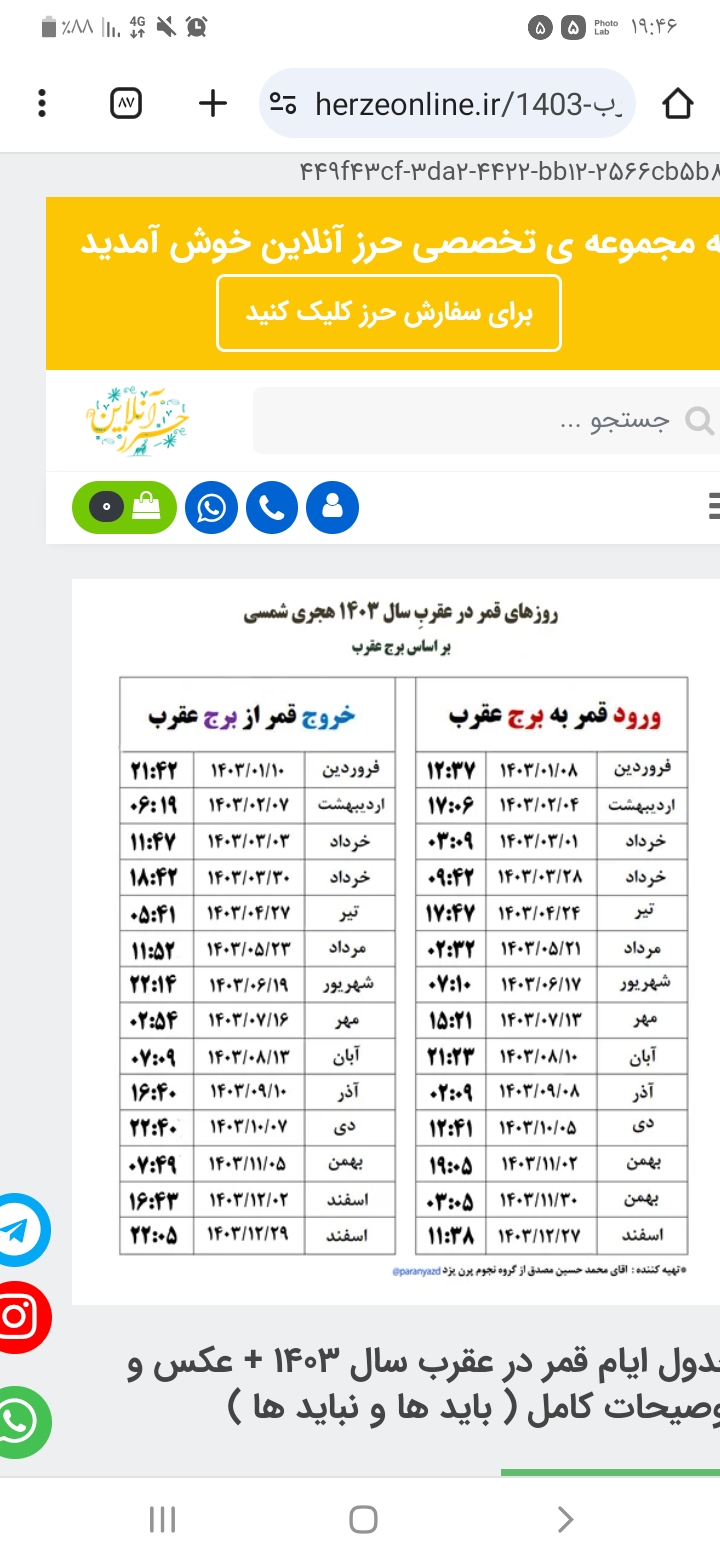Tap the yellow order Herz button

(389, 313)
